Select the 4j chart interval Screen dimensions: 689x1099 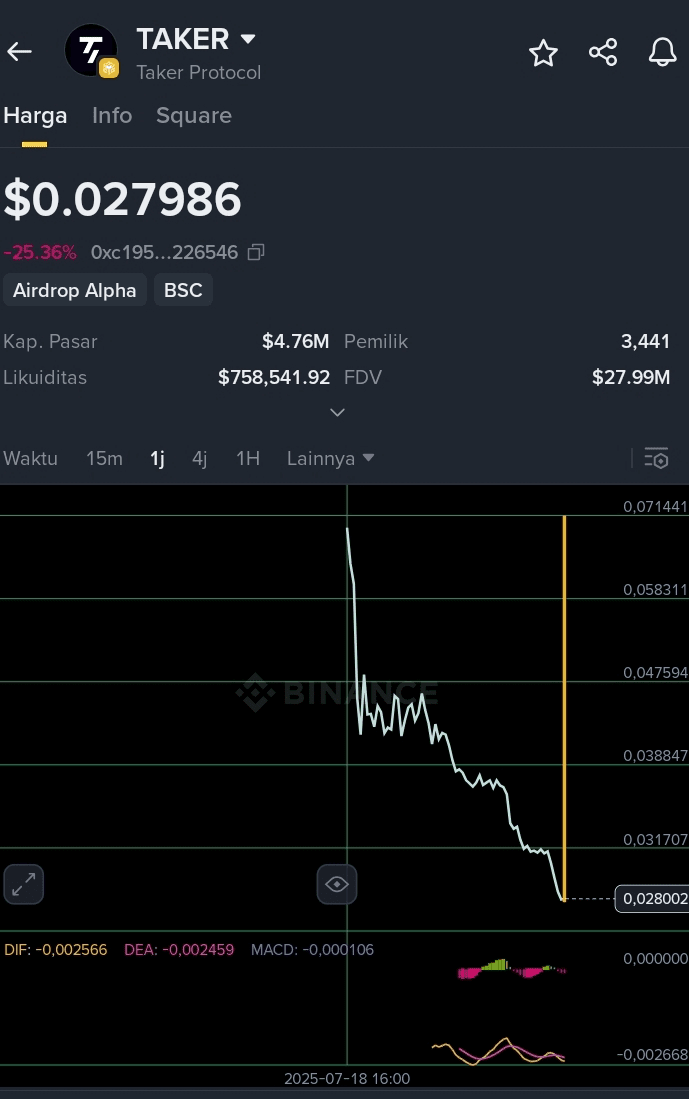(200, 458)
